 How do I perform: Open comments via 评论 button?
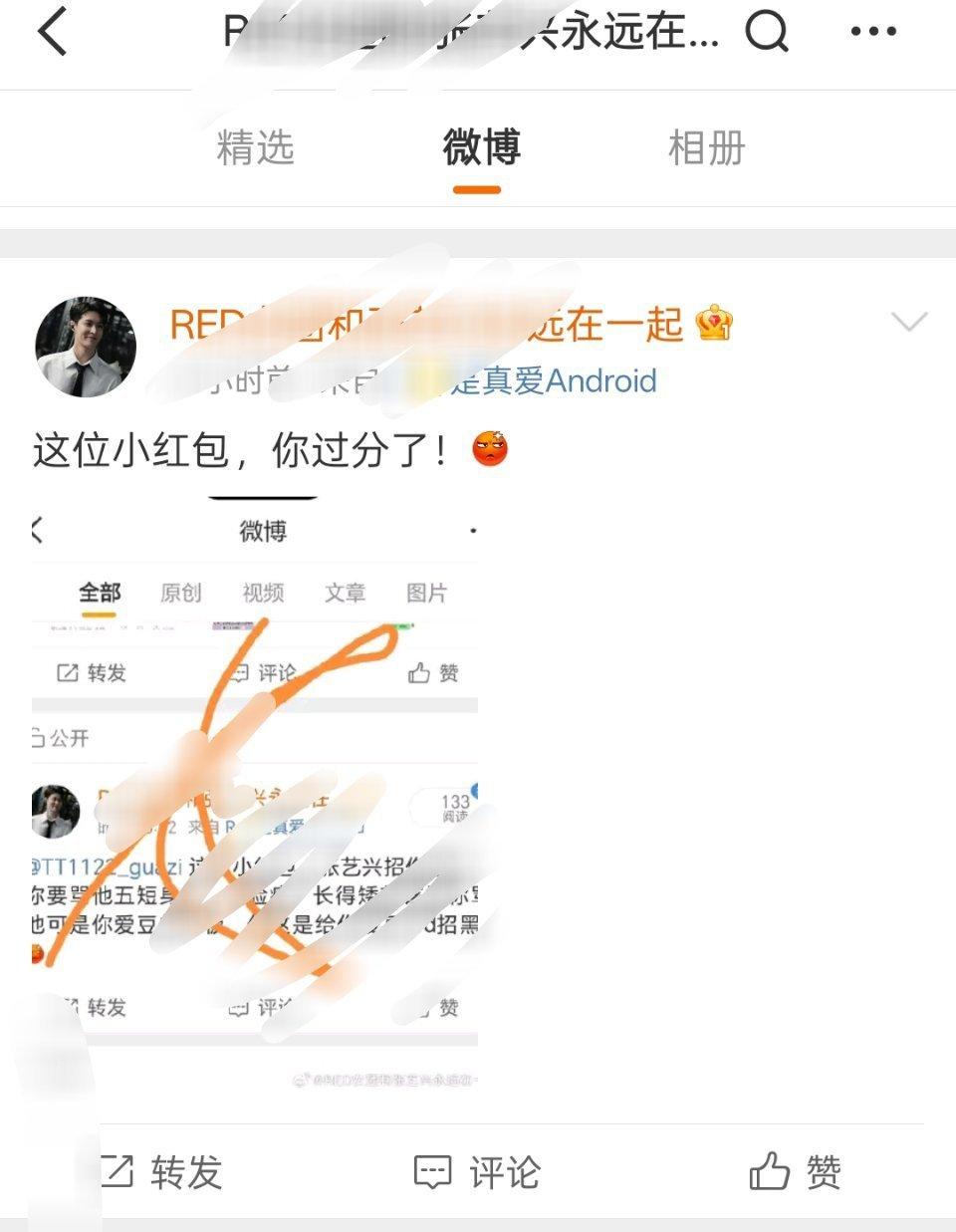pyautogui.click(x=478, y=1172)
